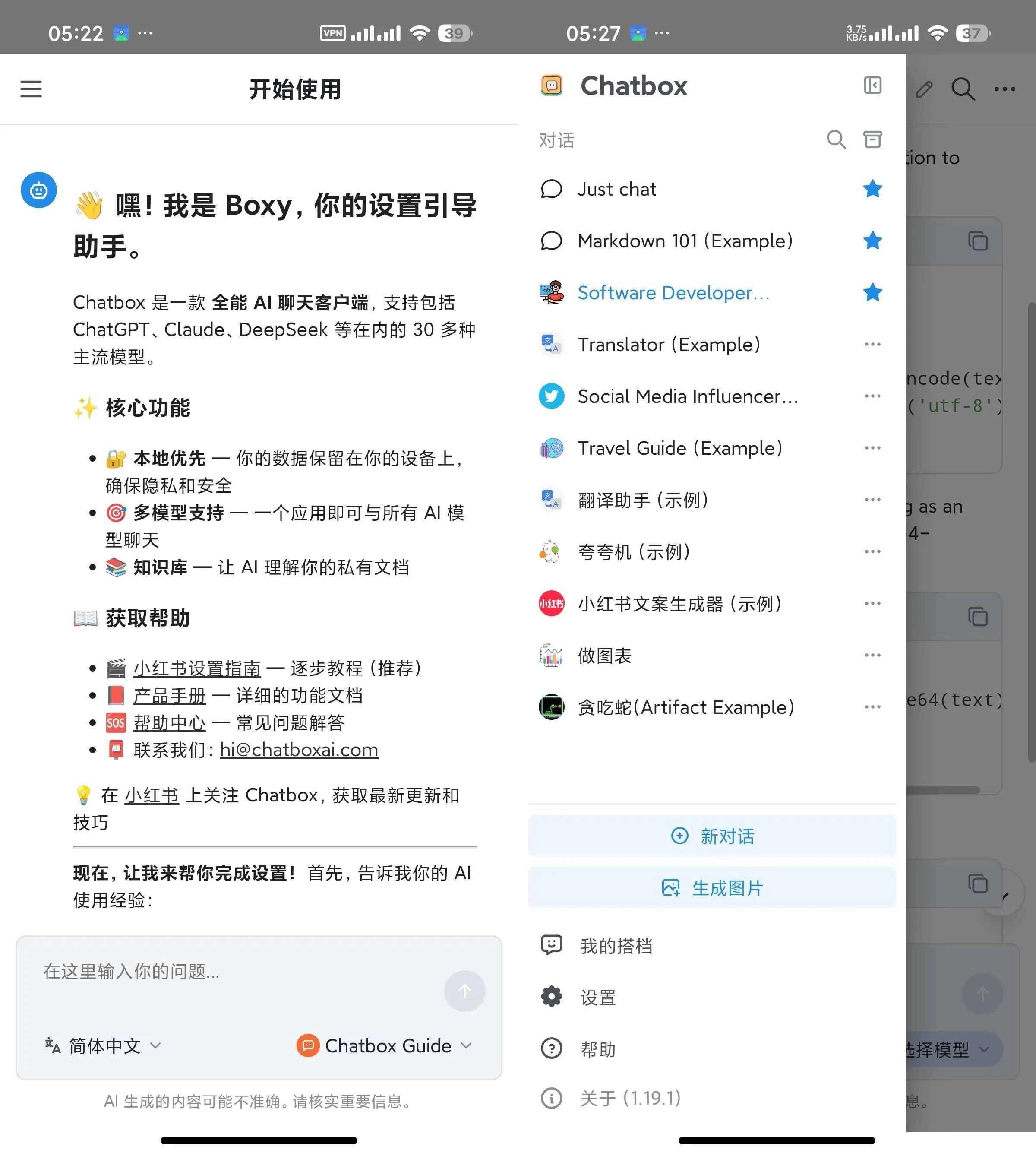Screen dimensions: 1036x1153
Task: Start a new chat with 新对话
Action: point(711,836)
